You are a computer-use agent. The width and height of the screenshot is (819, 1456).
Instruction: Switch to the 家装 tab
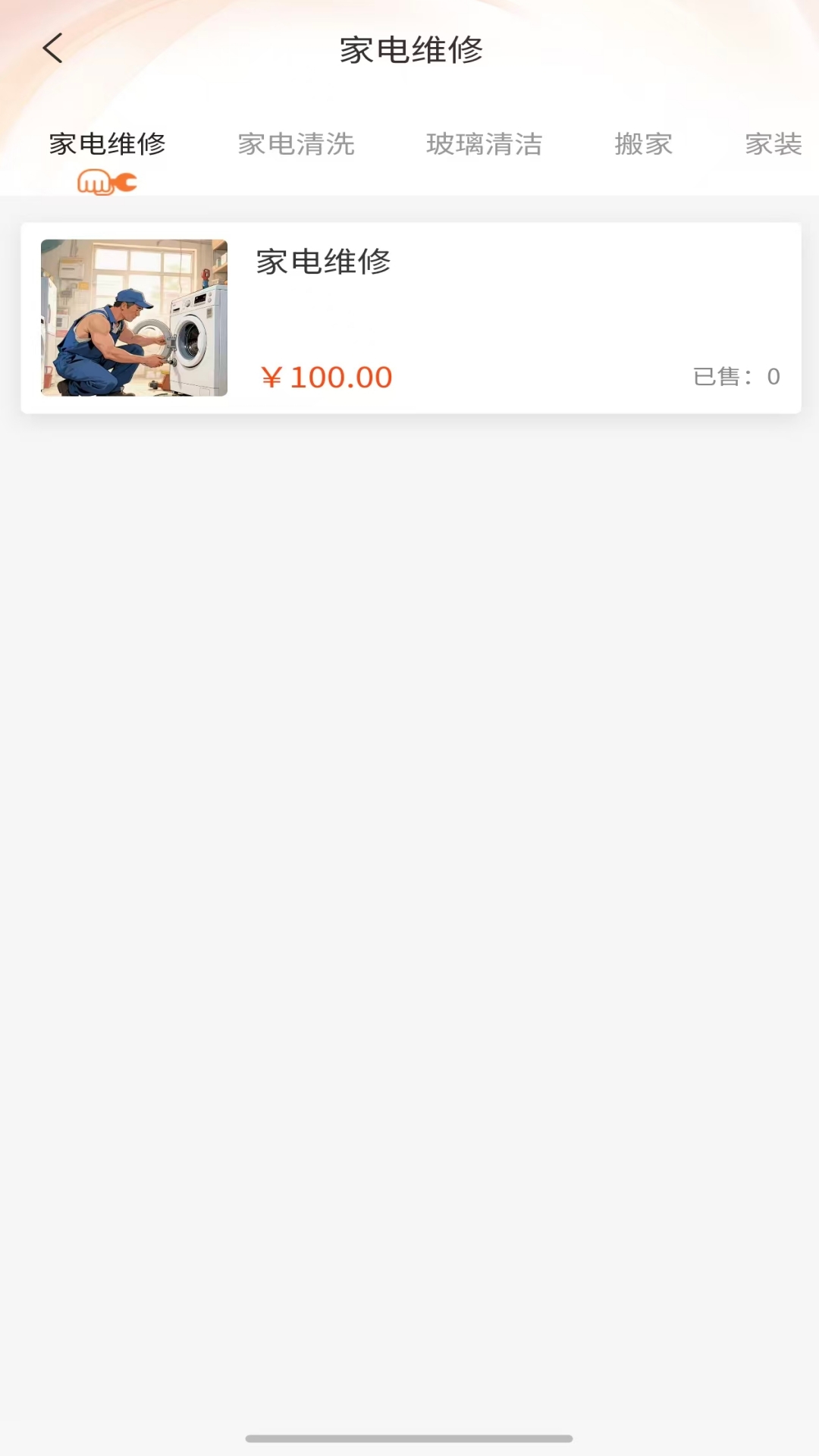(773, 144)
